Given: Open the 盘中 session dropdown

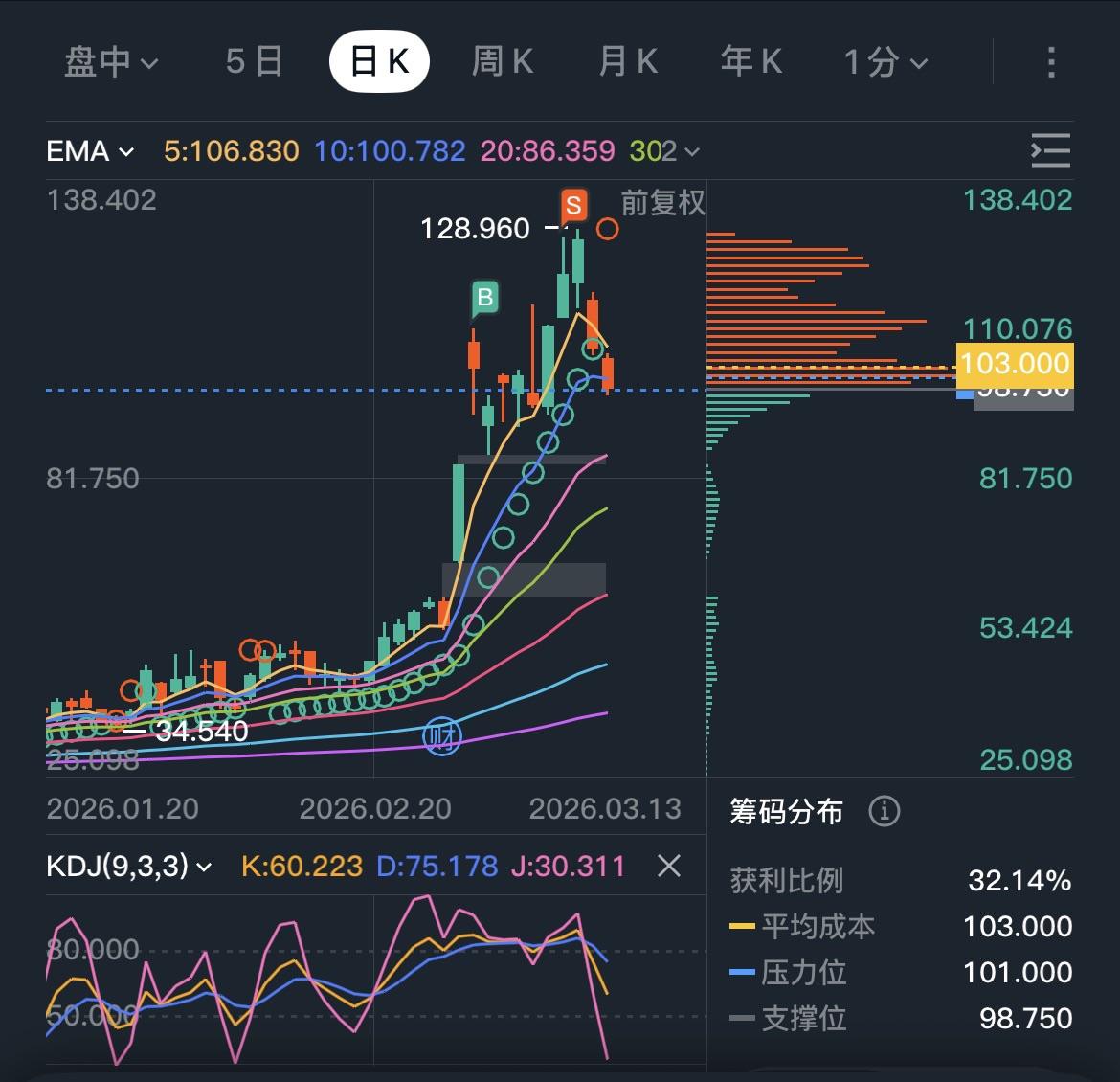Looking at the screenshot, I should tap(111, 62).
